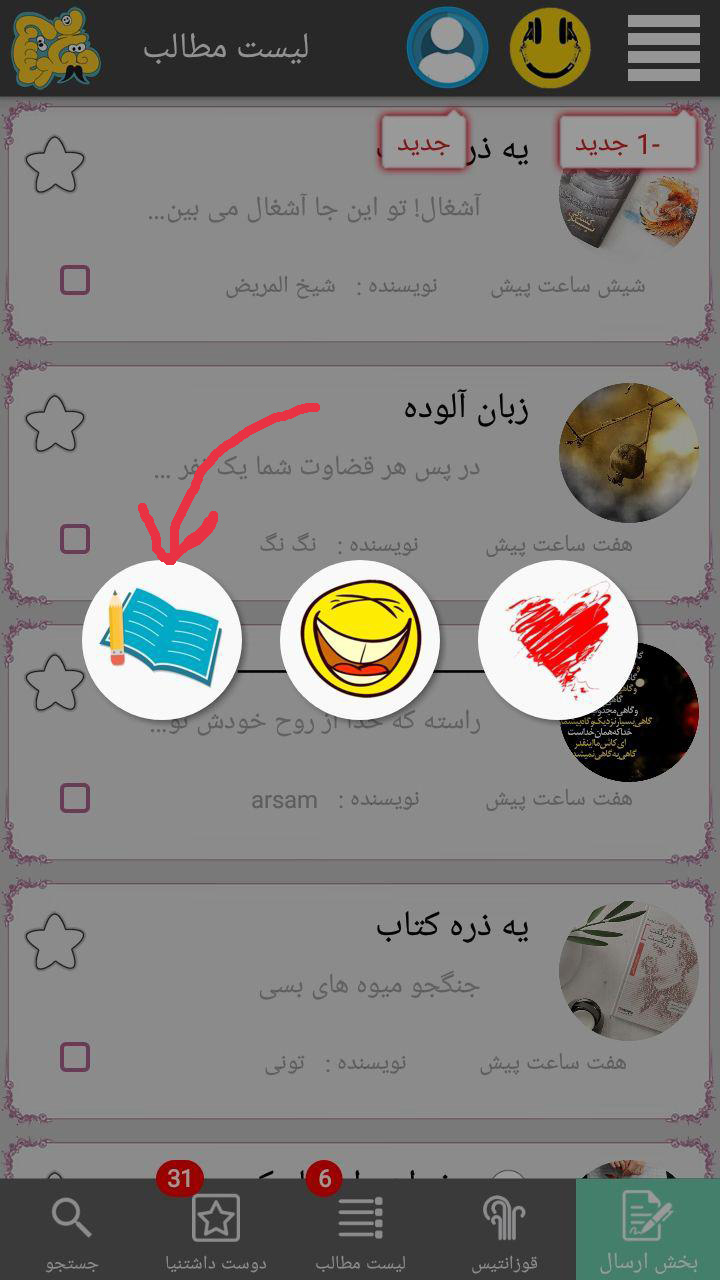Go to the قوزانتیس tab
This screenshot has width=720, height=1280.
[504, 1232]
